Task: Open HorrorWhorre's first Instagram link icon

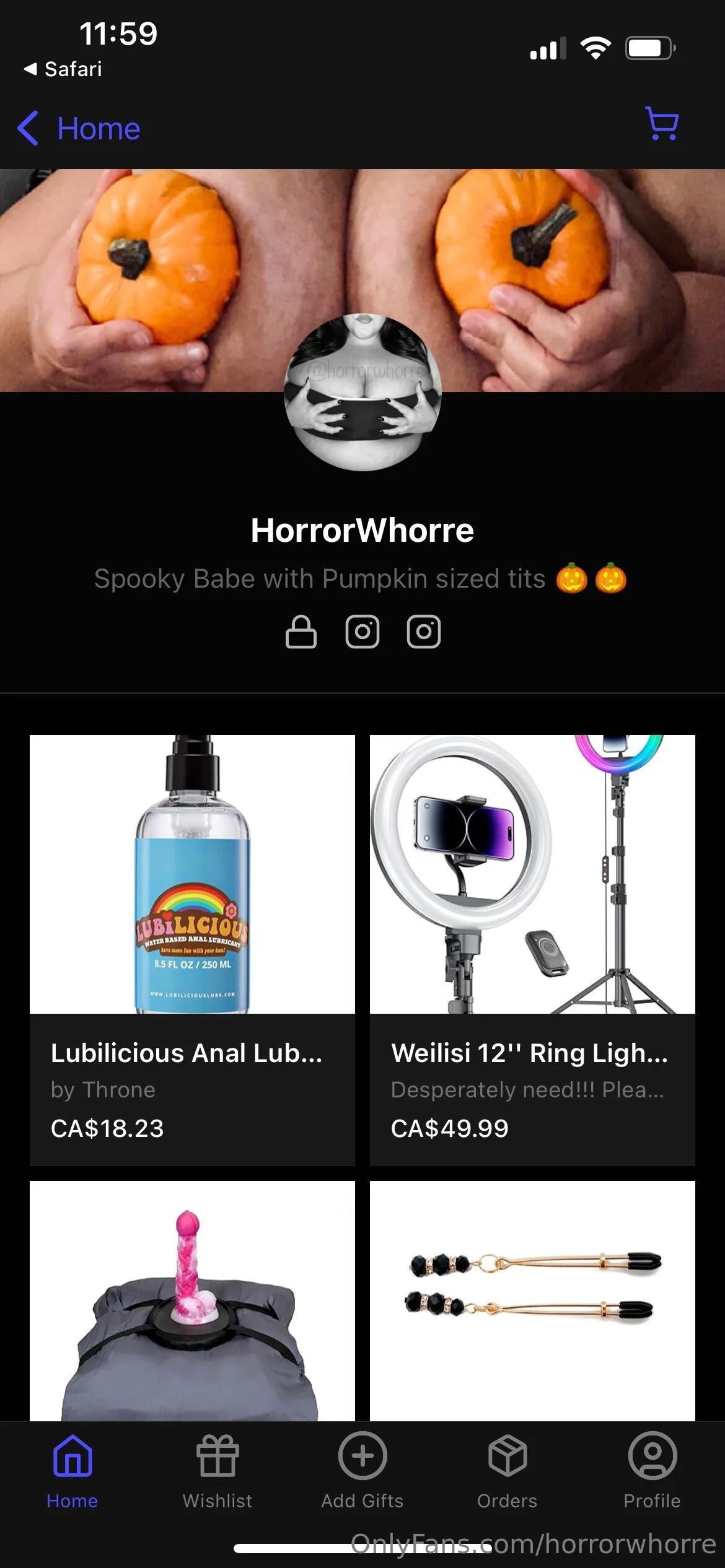Action: point(362,632)
